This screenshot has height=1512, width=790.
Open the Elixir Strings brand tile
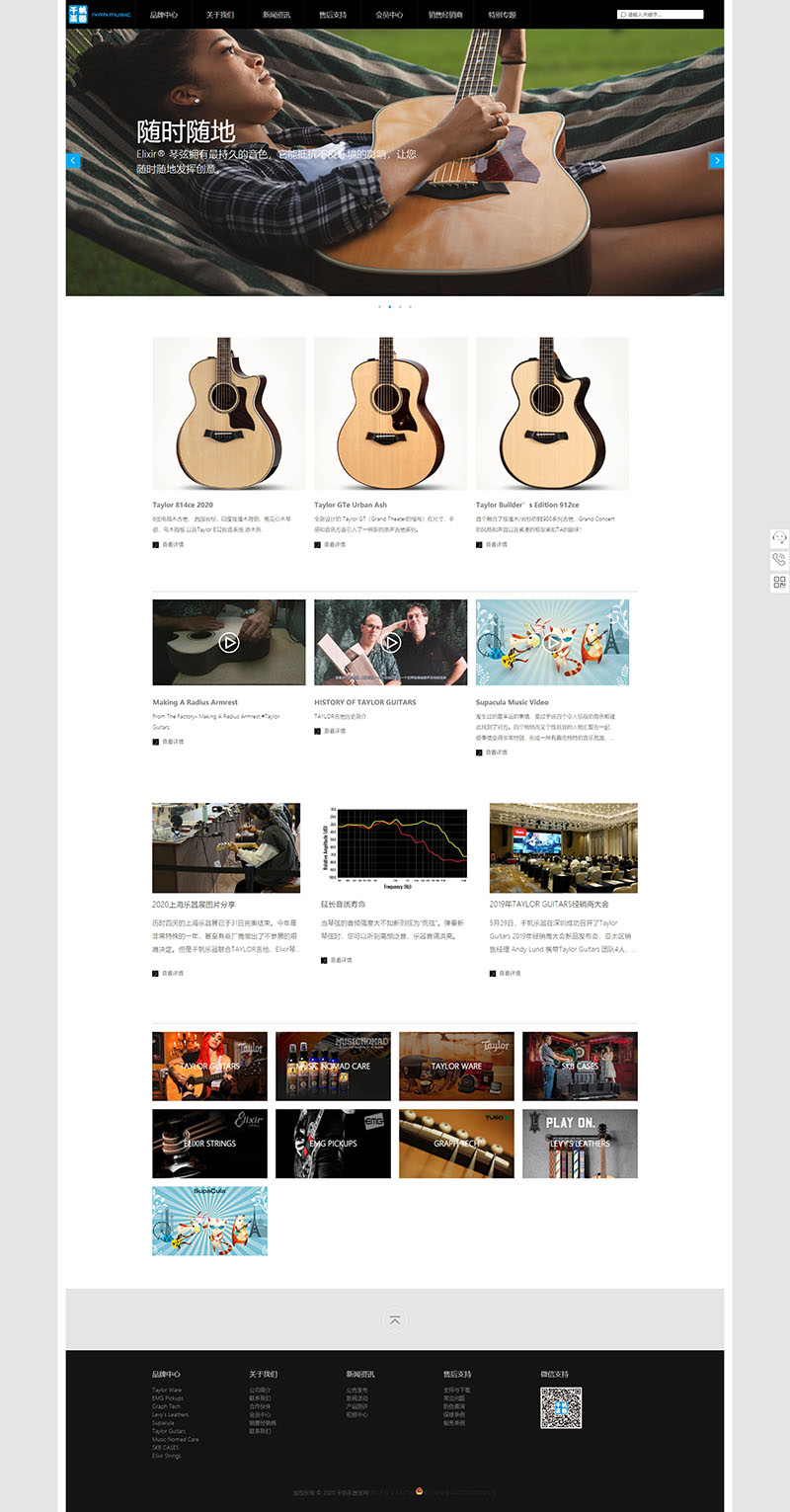209,1143
